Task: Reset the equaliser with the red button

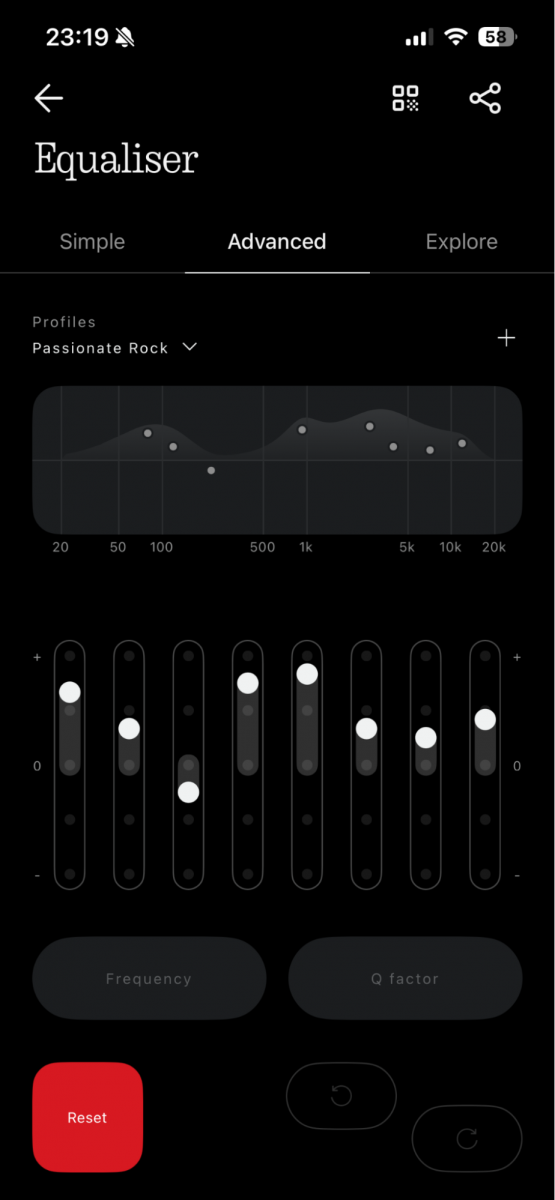Action: 87,1117
